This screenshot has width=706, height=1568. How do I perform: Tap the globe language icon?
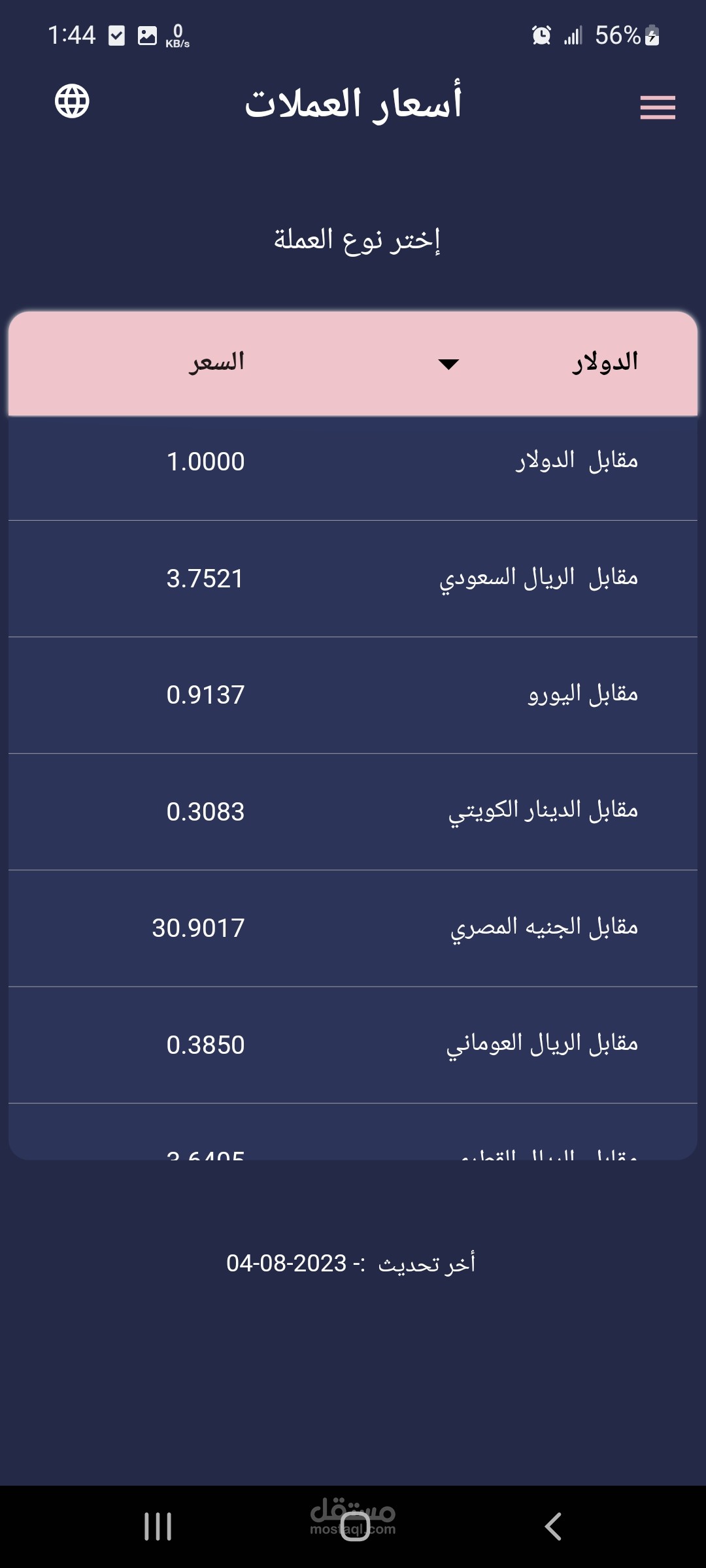pyautogui.click(x=72, y=101)
